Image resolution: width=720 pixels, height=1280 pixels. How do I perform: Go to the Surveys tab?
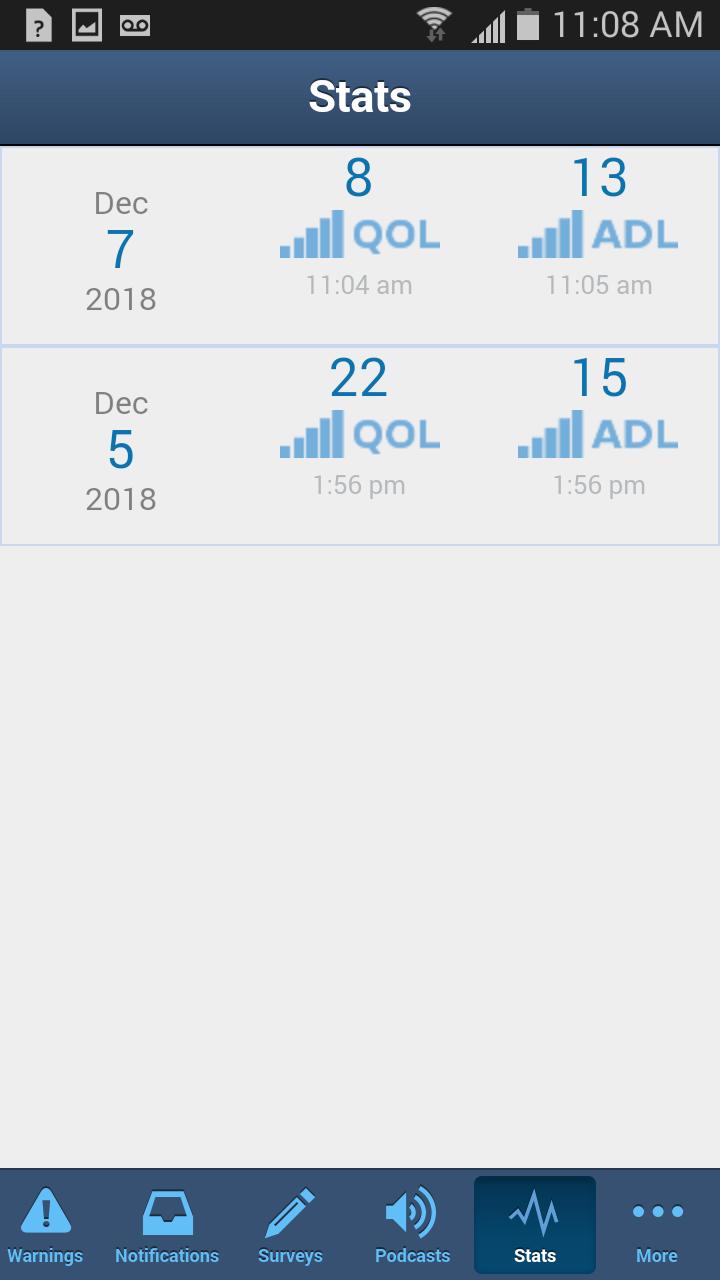[290, 1225]
